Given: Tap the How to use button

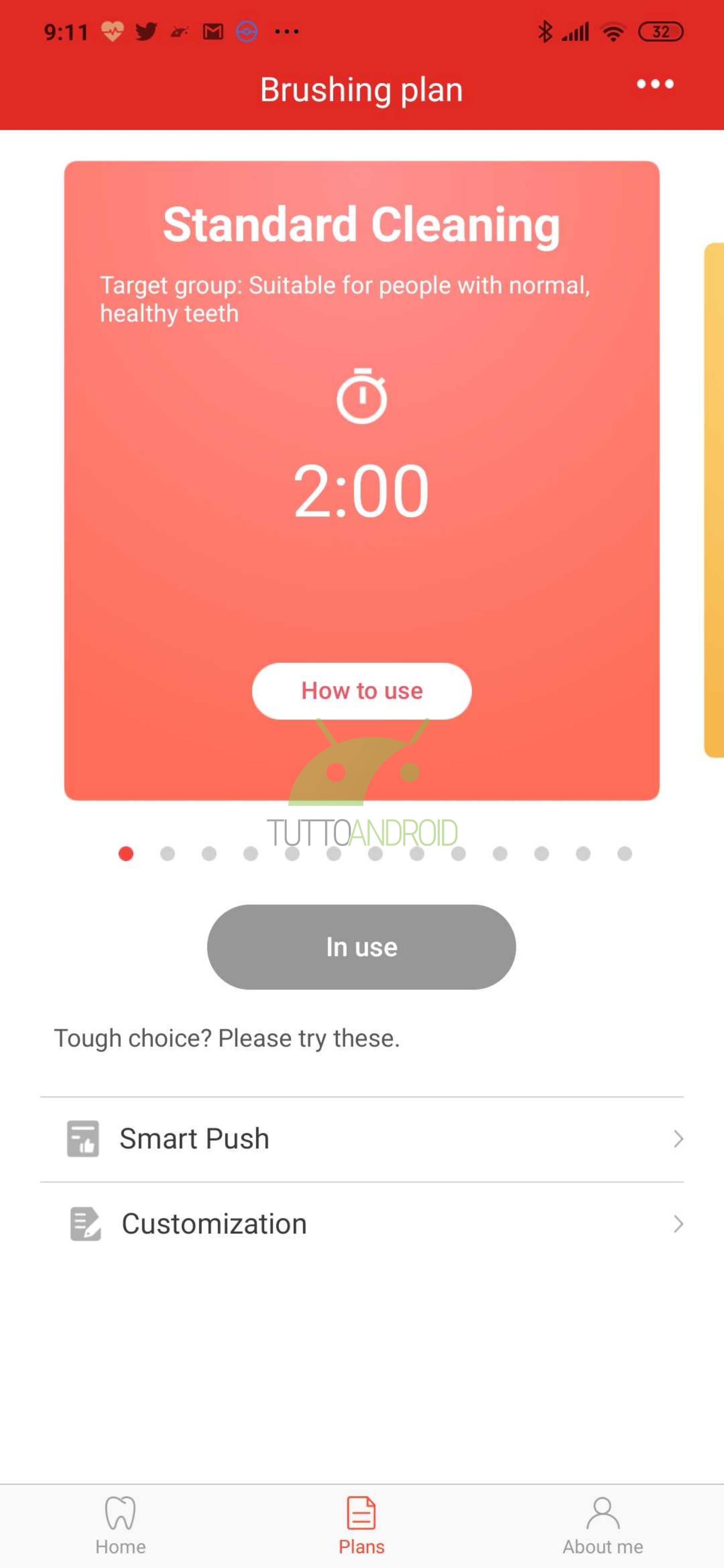Looking at the screenshot, I should (x=362, y=691).
